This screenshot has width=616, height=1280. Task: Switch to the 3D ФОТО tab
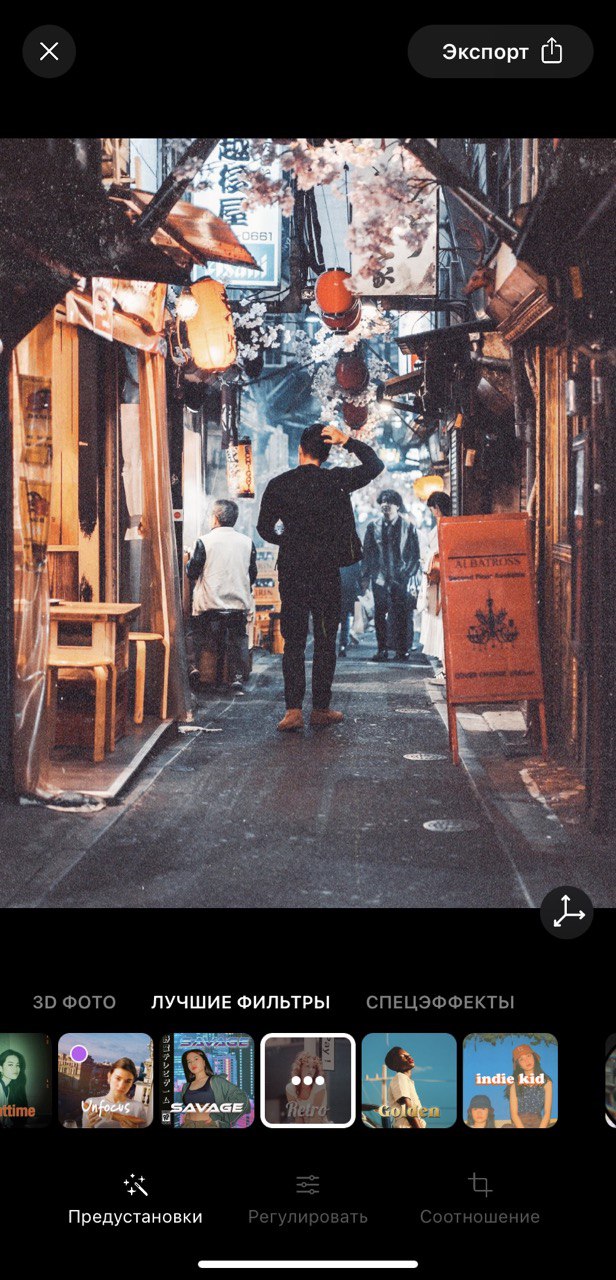(74, 1002)
